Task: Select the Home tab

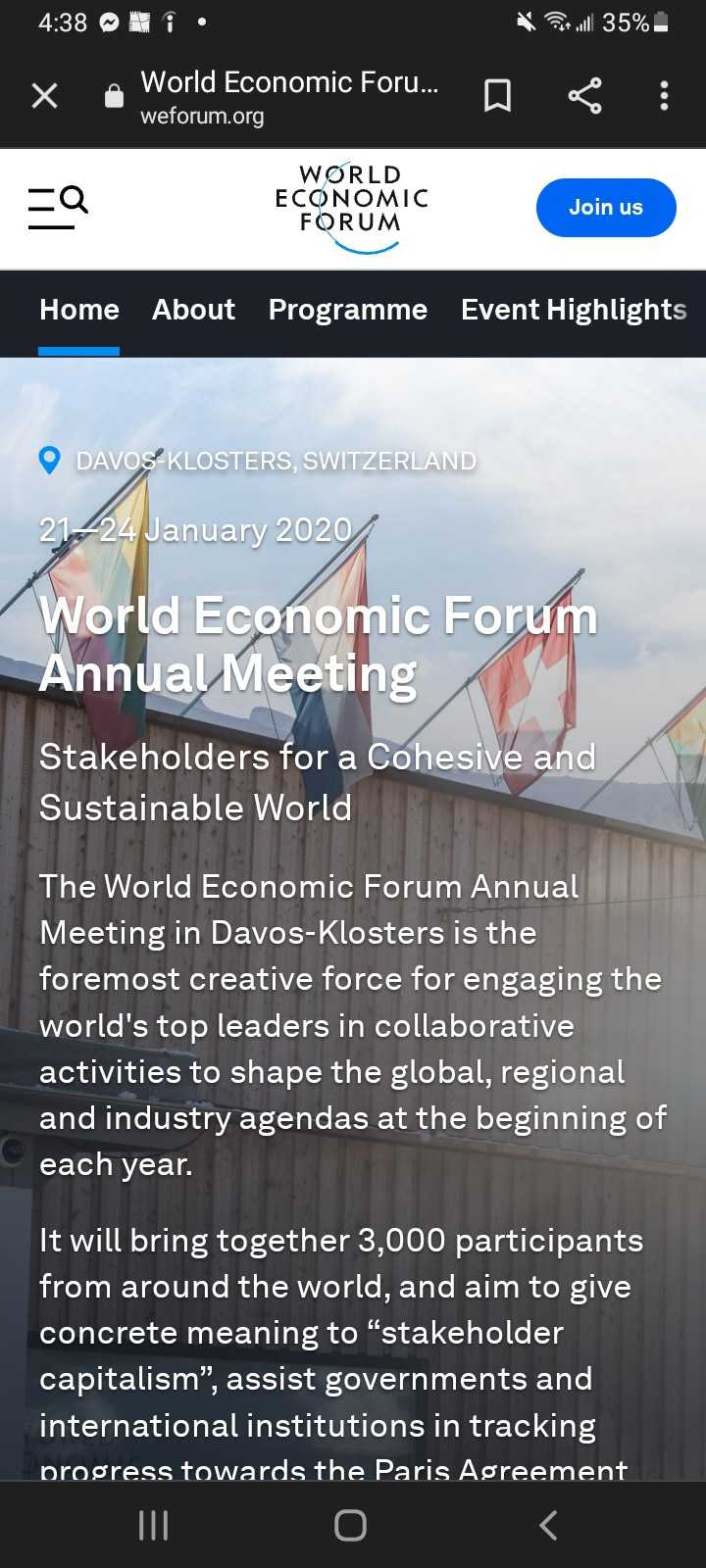Action: point(79,310)
